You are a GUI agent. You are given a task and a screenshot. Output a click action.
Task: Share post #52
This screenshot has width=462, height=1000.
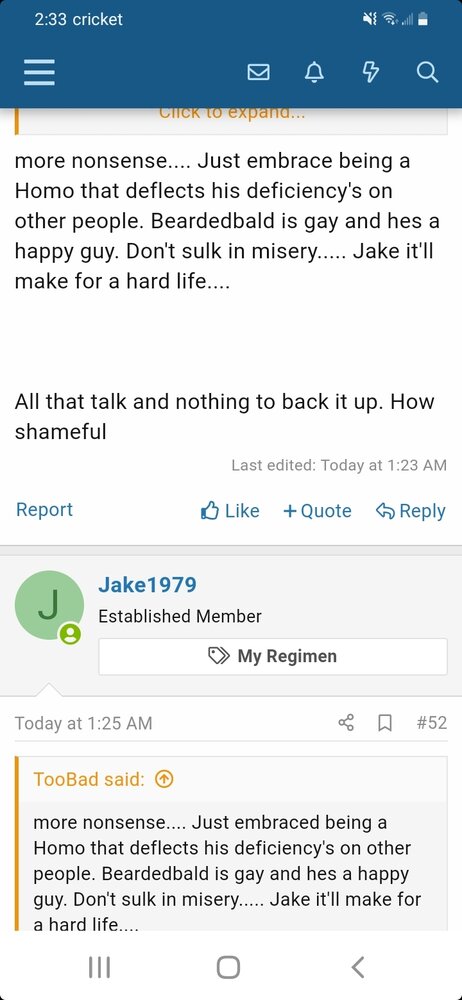[346, 723]
